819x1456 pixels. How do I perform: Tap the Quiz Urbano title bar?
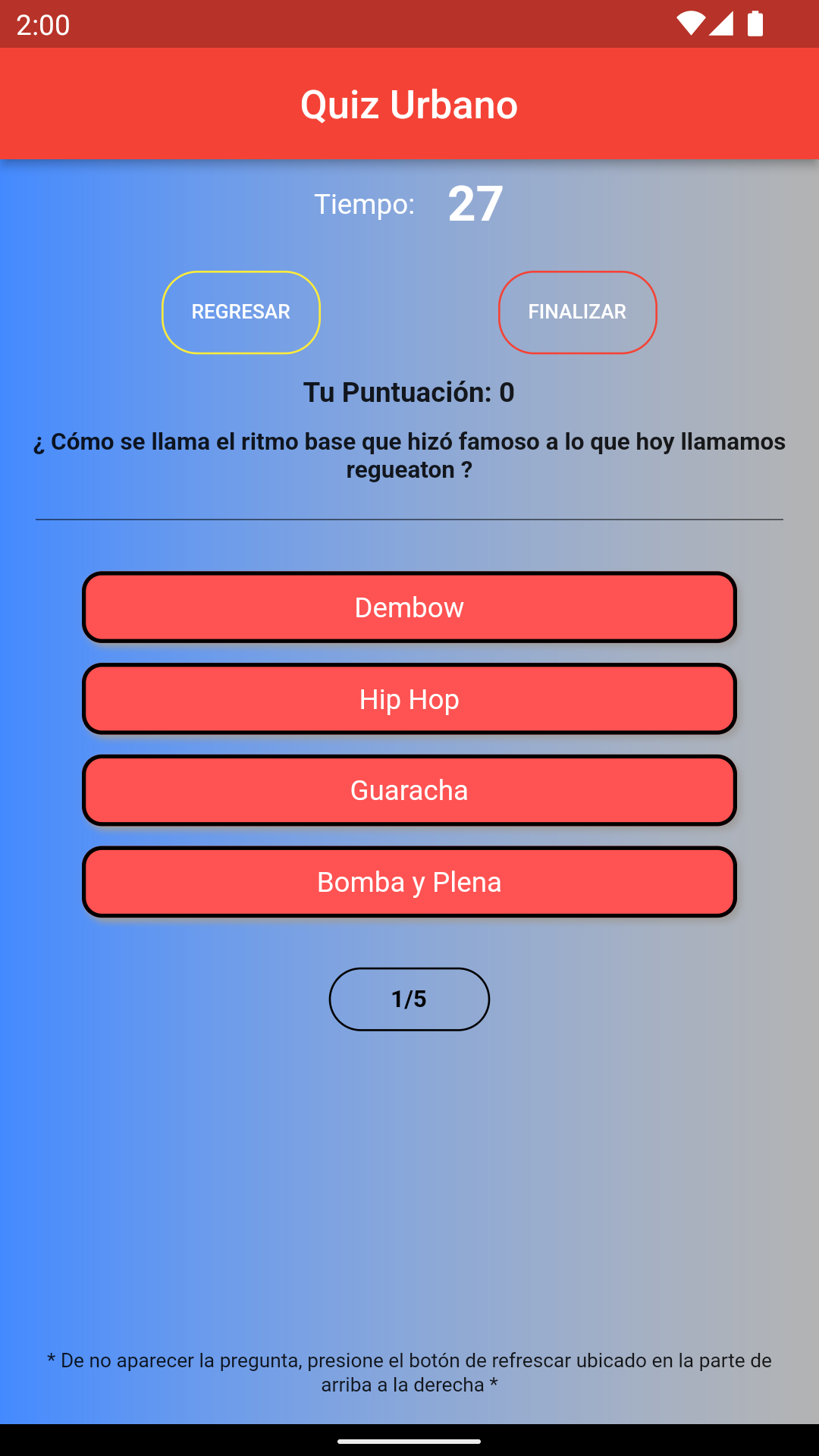[409, 104]
